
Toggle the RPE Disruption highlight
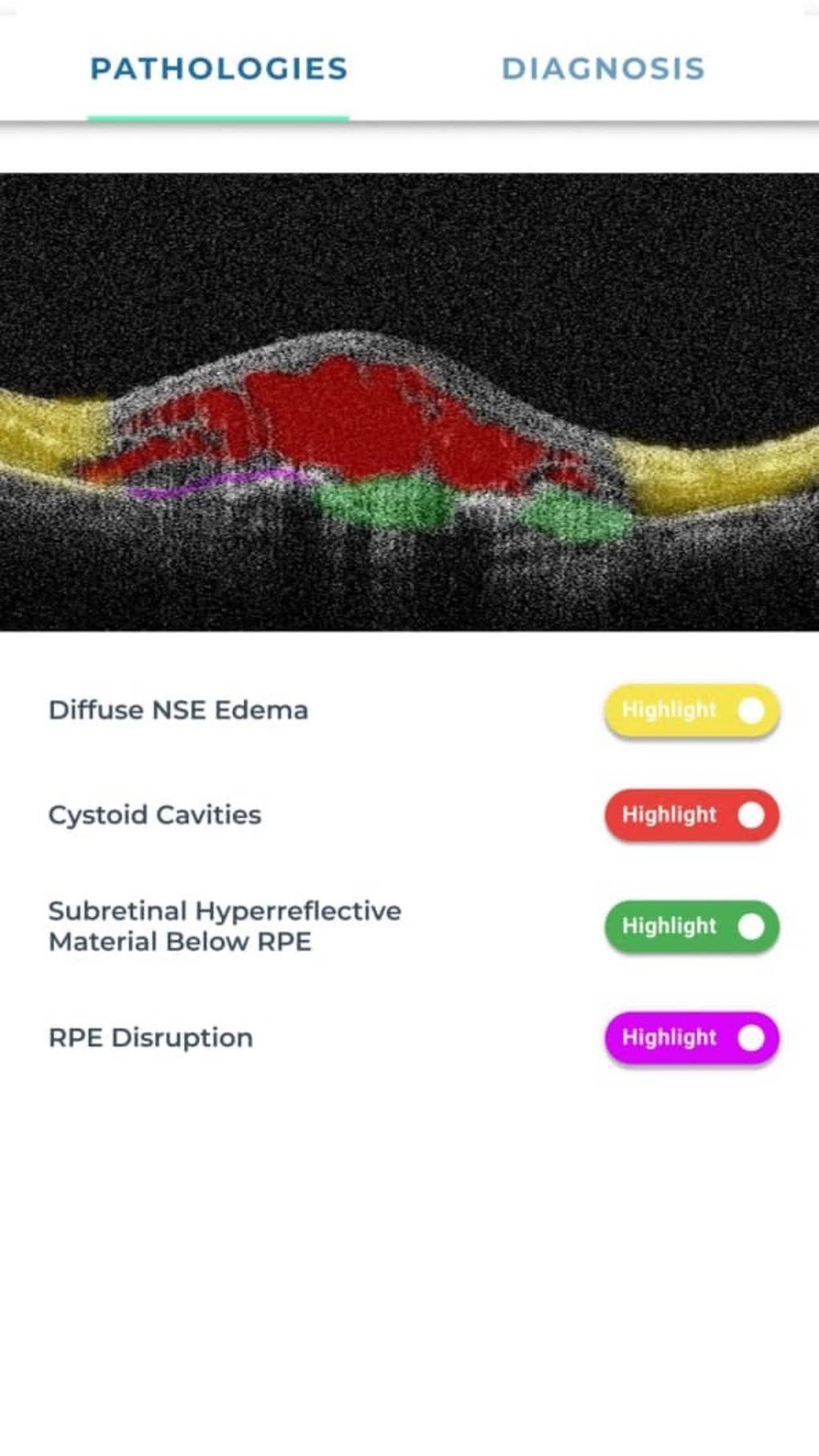691,1038
